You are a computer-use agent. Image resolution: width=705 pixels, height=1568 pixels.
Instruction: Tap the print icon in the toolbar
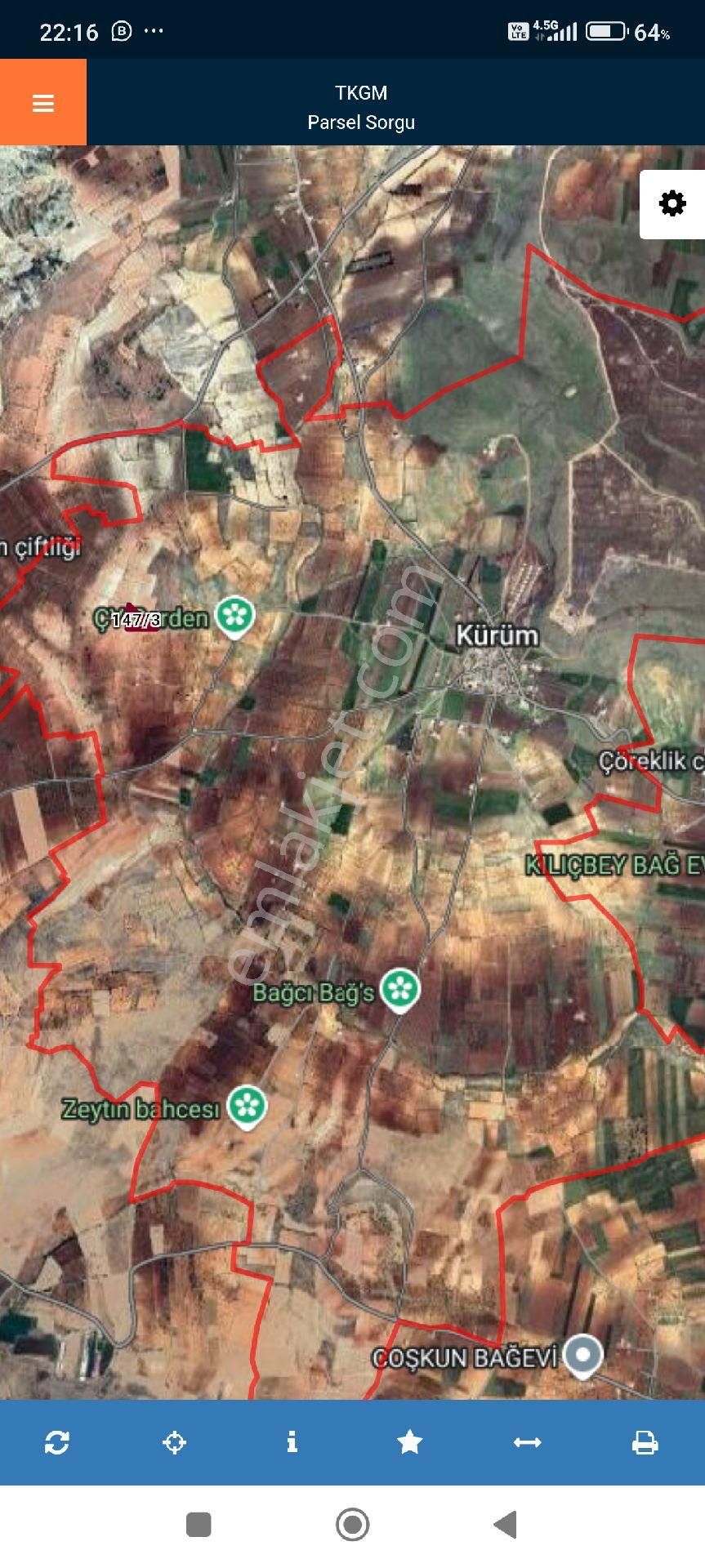645,1442
